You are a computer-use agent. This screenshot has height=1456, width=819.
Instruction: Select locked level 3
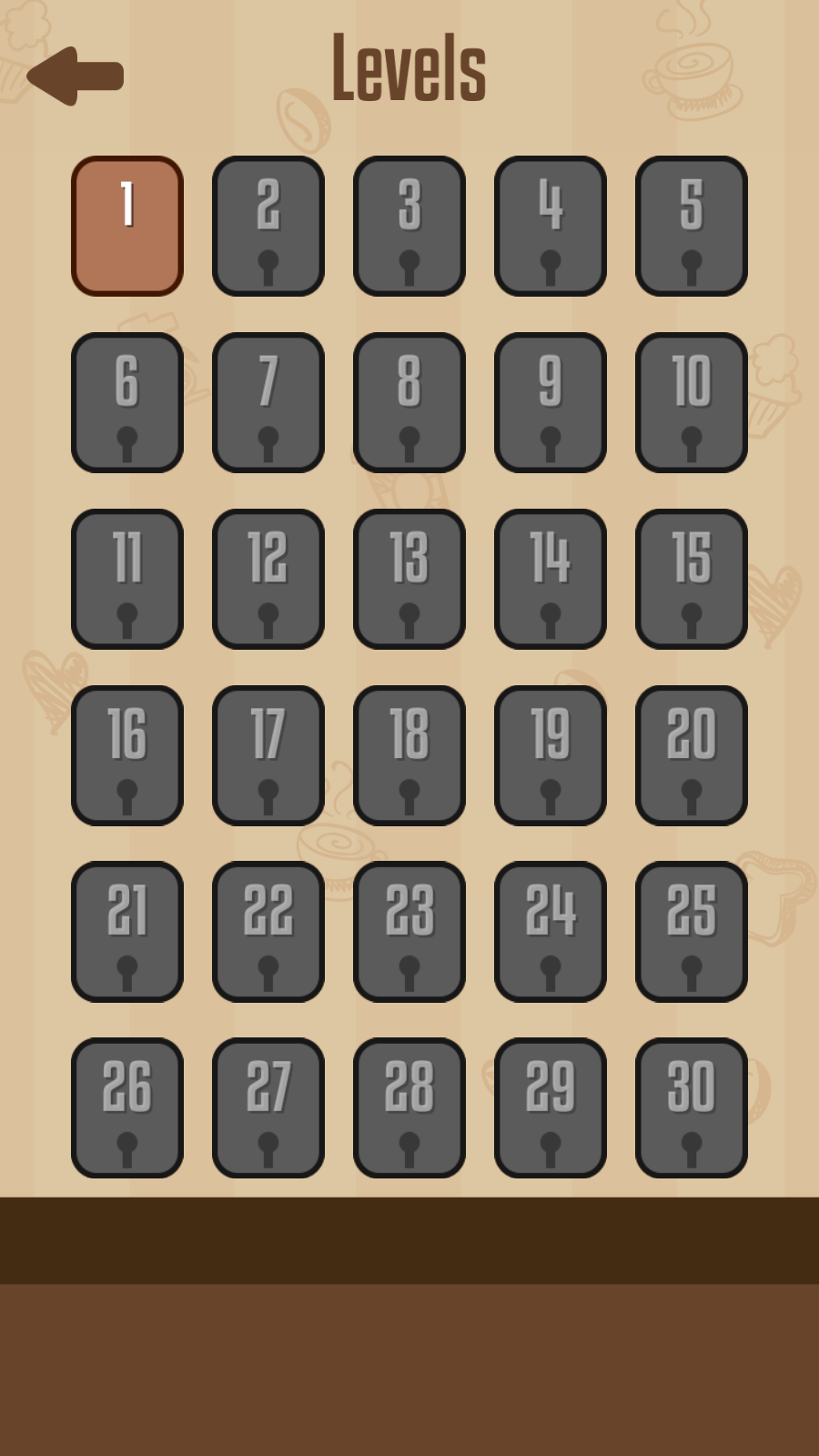[x=409, y=226]
